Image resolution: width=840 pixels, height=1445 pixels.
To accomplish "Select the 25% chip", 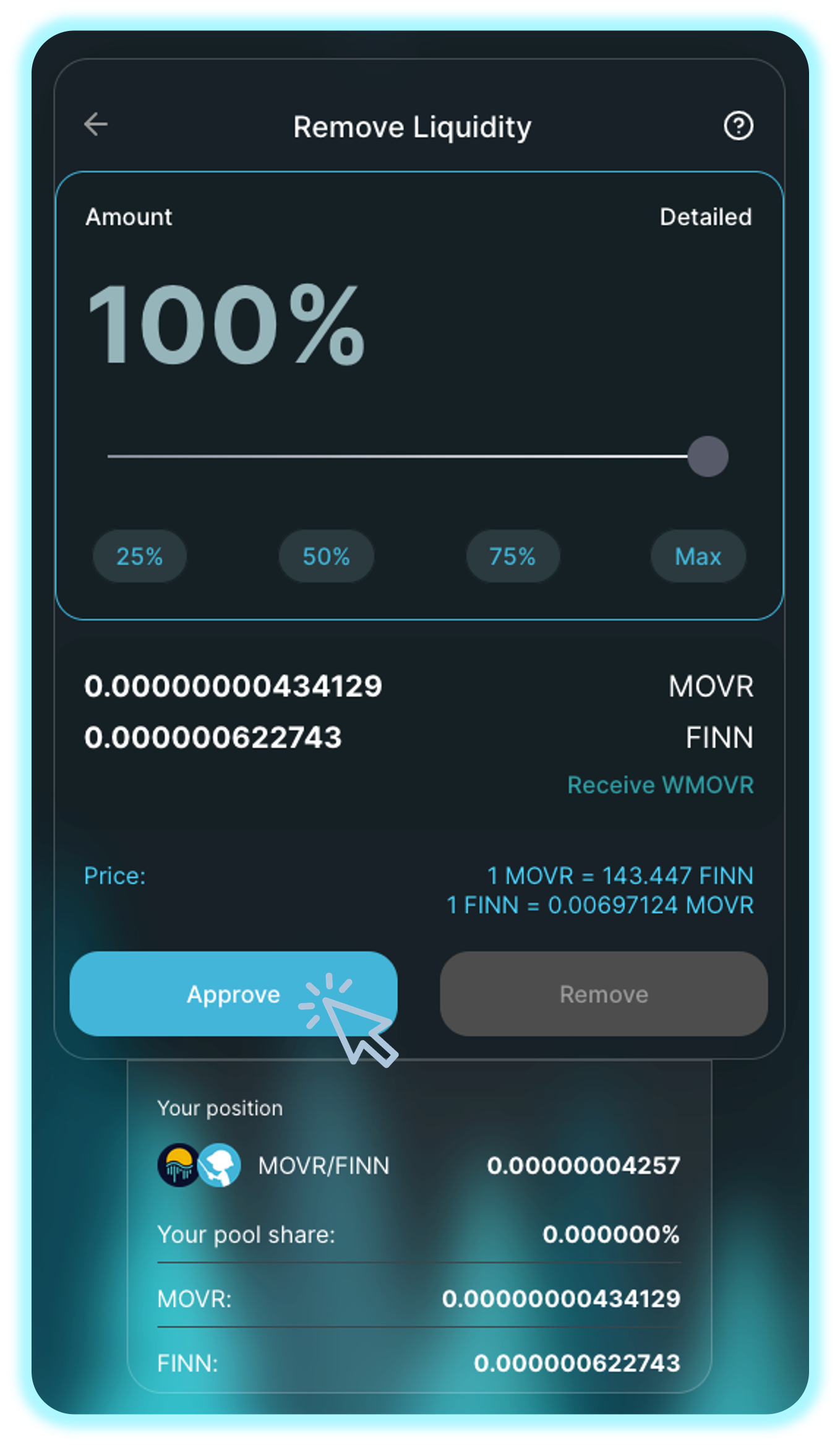I will 140,556.
